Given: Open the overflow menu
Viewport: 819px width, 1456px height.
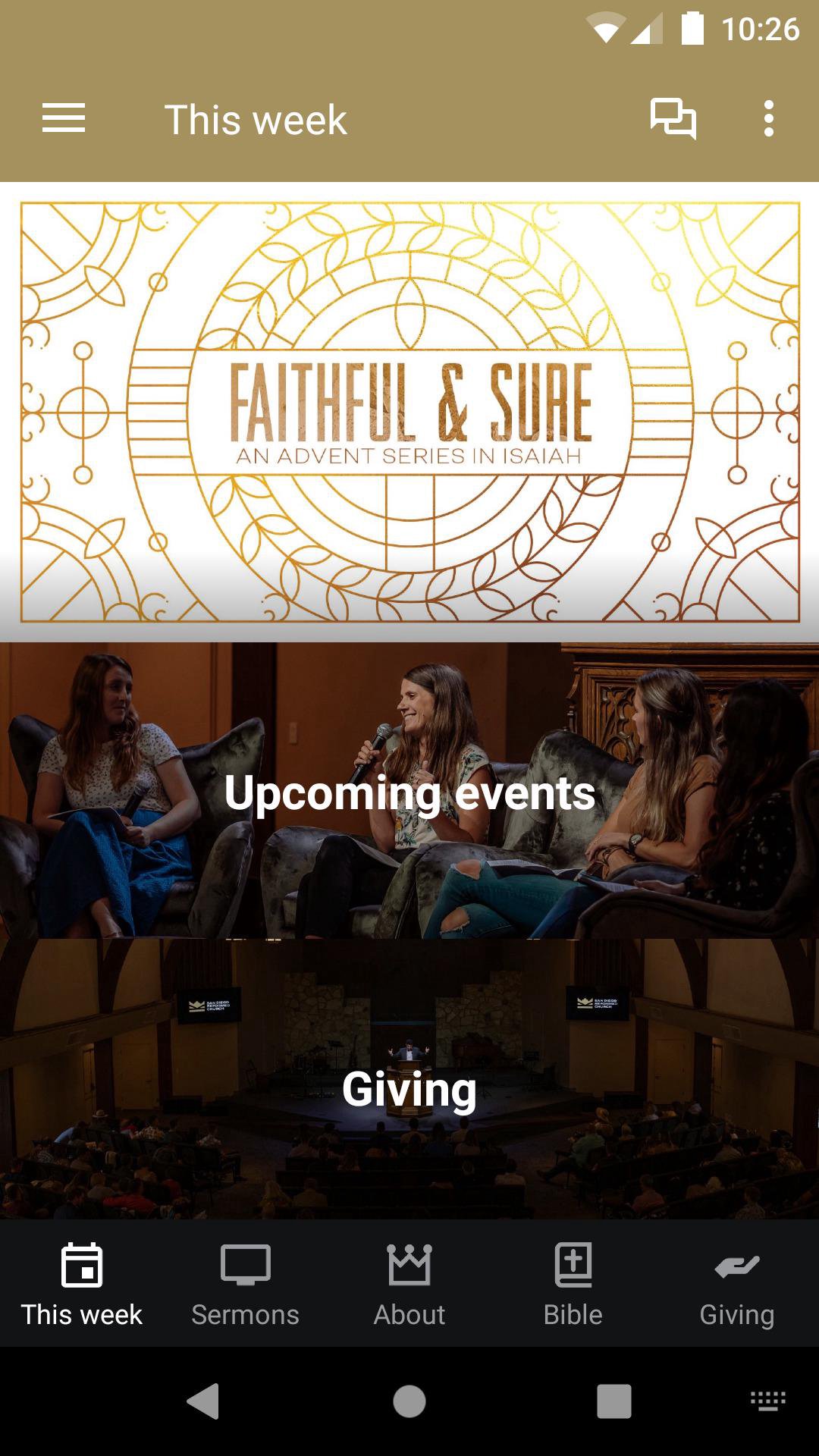Looking at the screenshot, I should pos(768,119).
